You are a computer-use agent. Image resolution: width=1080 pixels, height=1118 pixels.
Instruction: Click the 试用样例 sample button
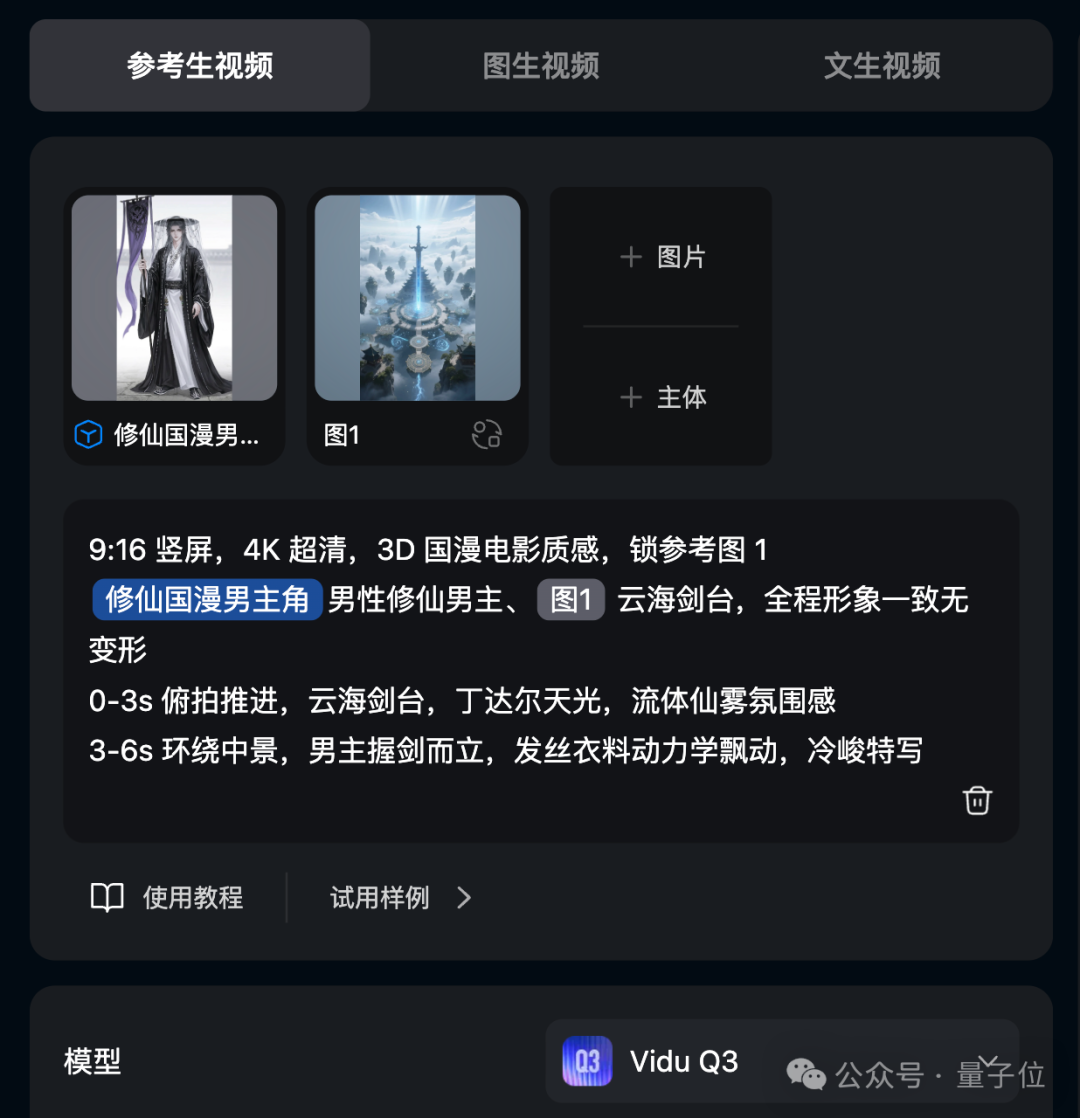tap(380, 898)
